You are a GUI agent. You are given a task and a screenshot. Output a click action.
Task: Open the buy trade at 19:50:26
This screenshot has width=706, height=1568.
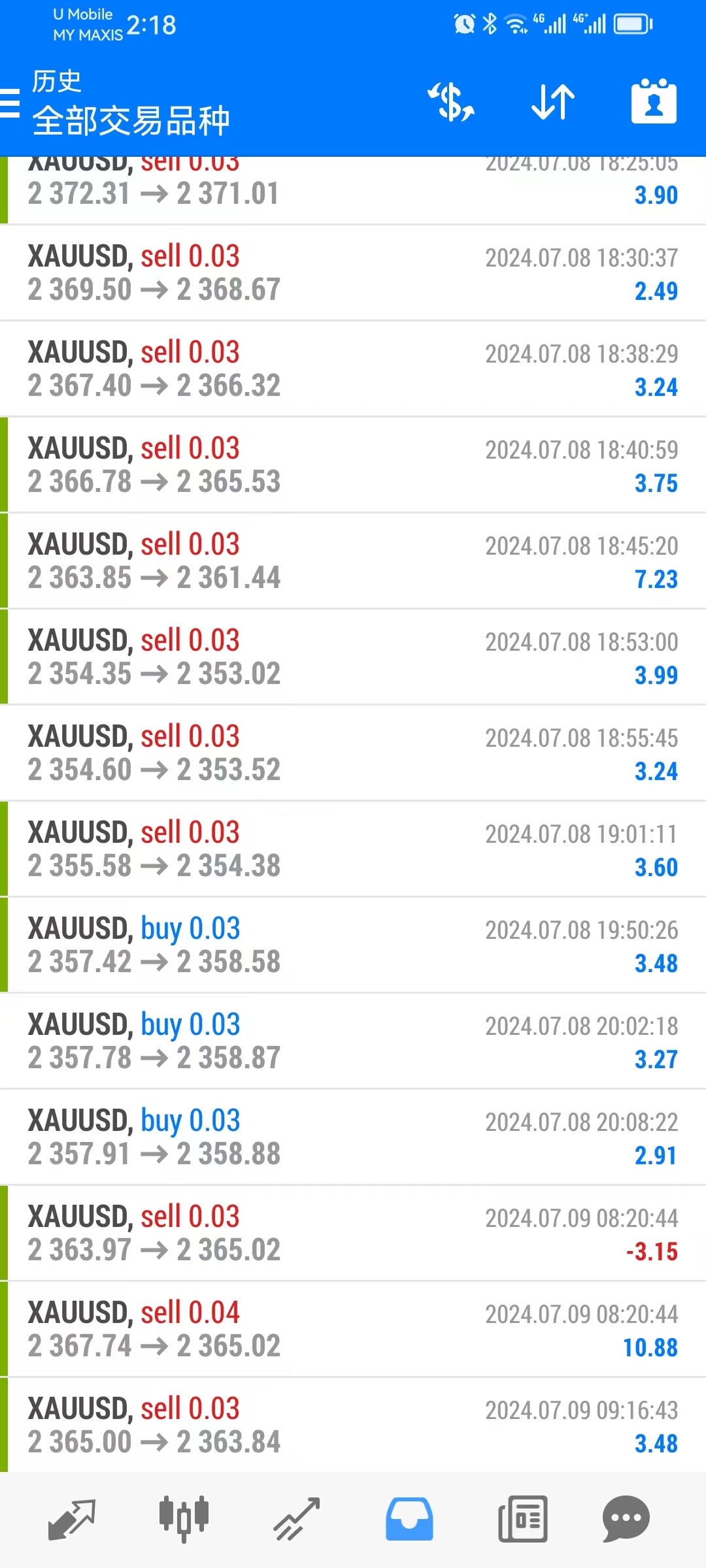353,945
